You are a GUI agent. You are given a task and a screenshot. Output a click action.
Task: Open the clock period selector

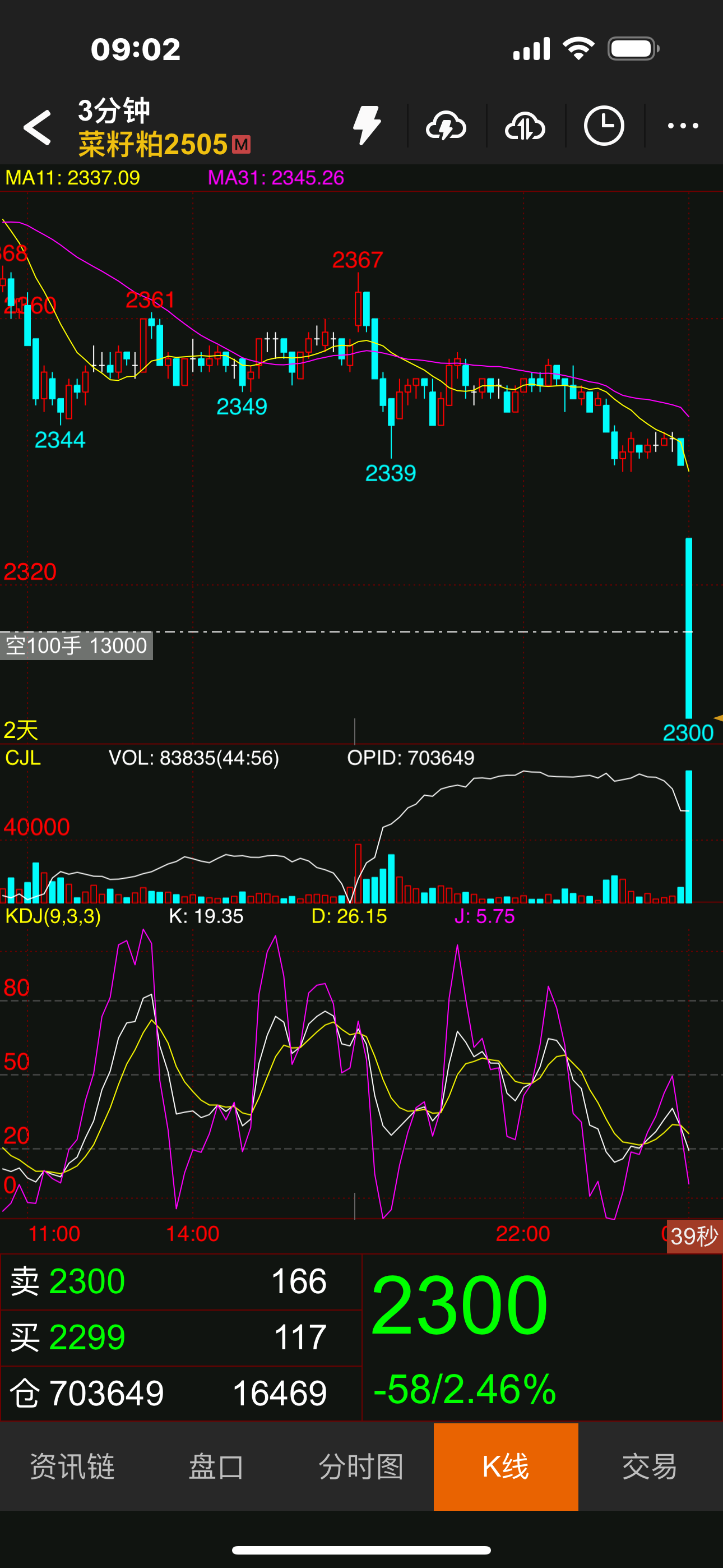point(604,126)
